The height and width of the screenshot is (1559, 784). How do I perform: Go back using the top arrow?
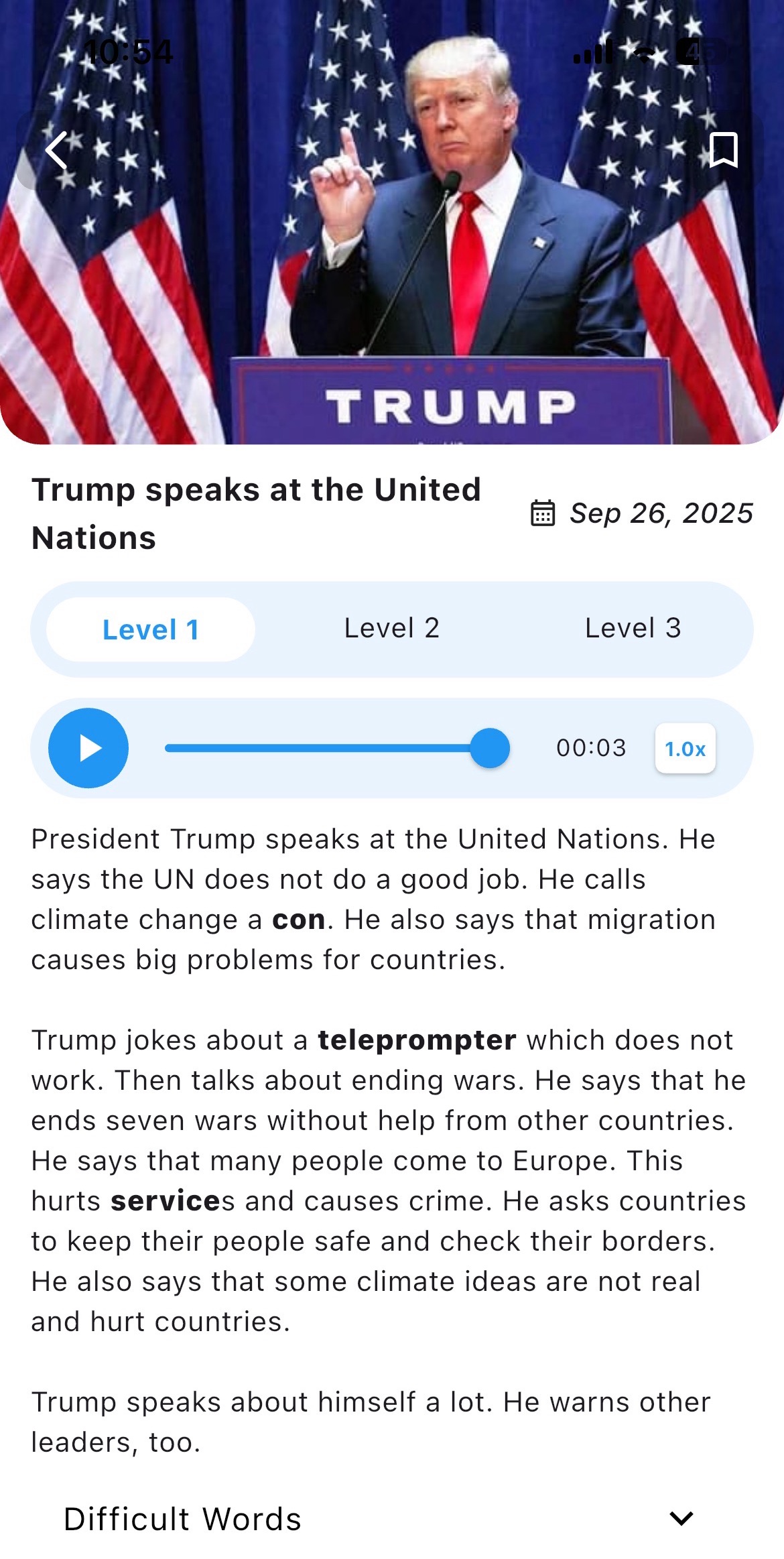pos(58,150)
